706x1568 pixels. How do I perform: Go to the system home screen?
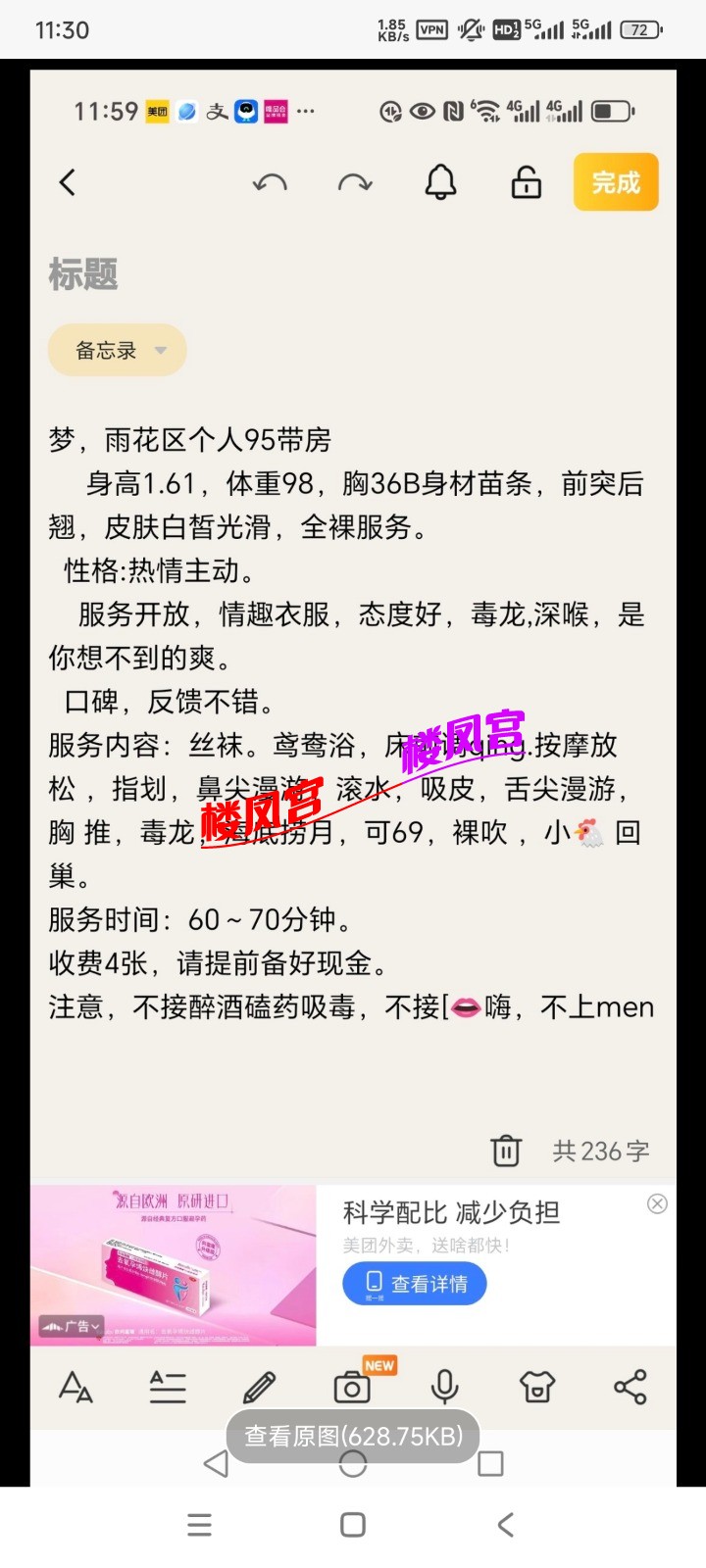(x=353, y=1525)
